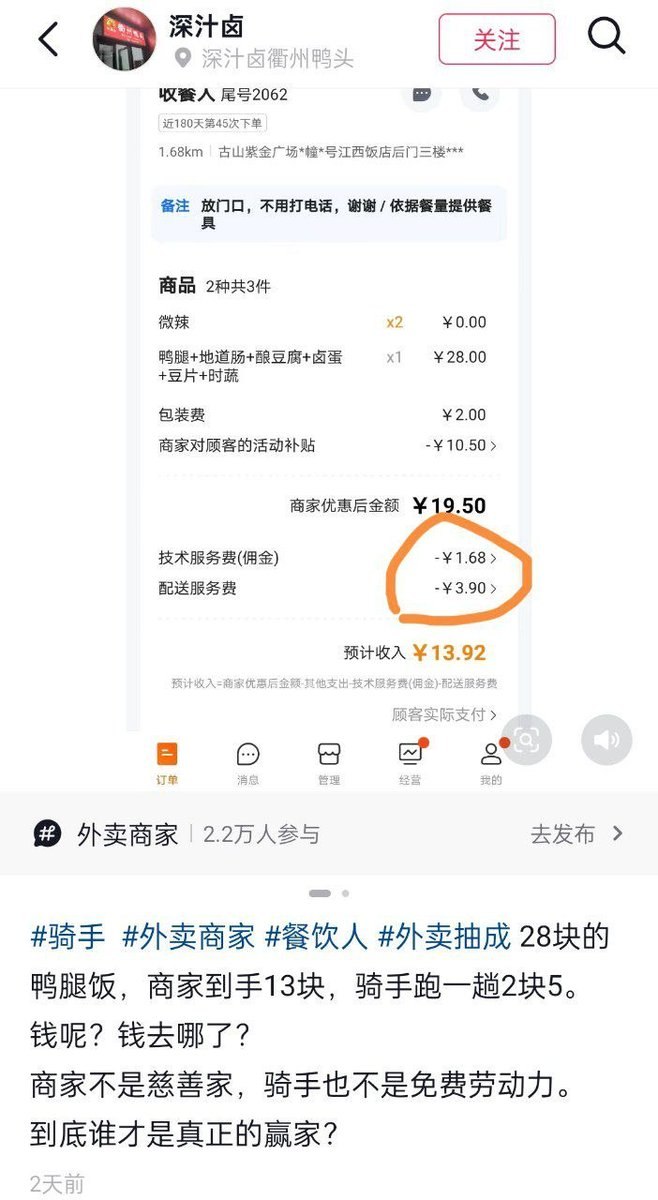Follow 深汁卤 with the 关注 button

point(496,40)
